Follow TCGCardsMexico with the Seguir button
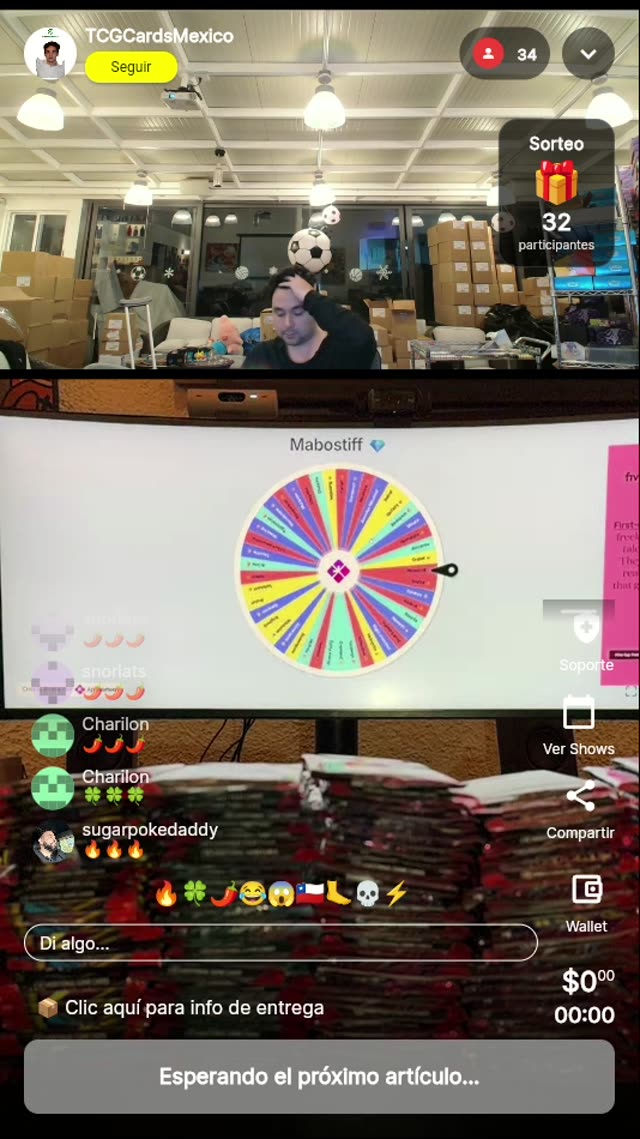 [x=131, y=67]
